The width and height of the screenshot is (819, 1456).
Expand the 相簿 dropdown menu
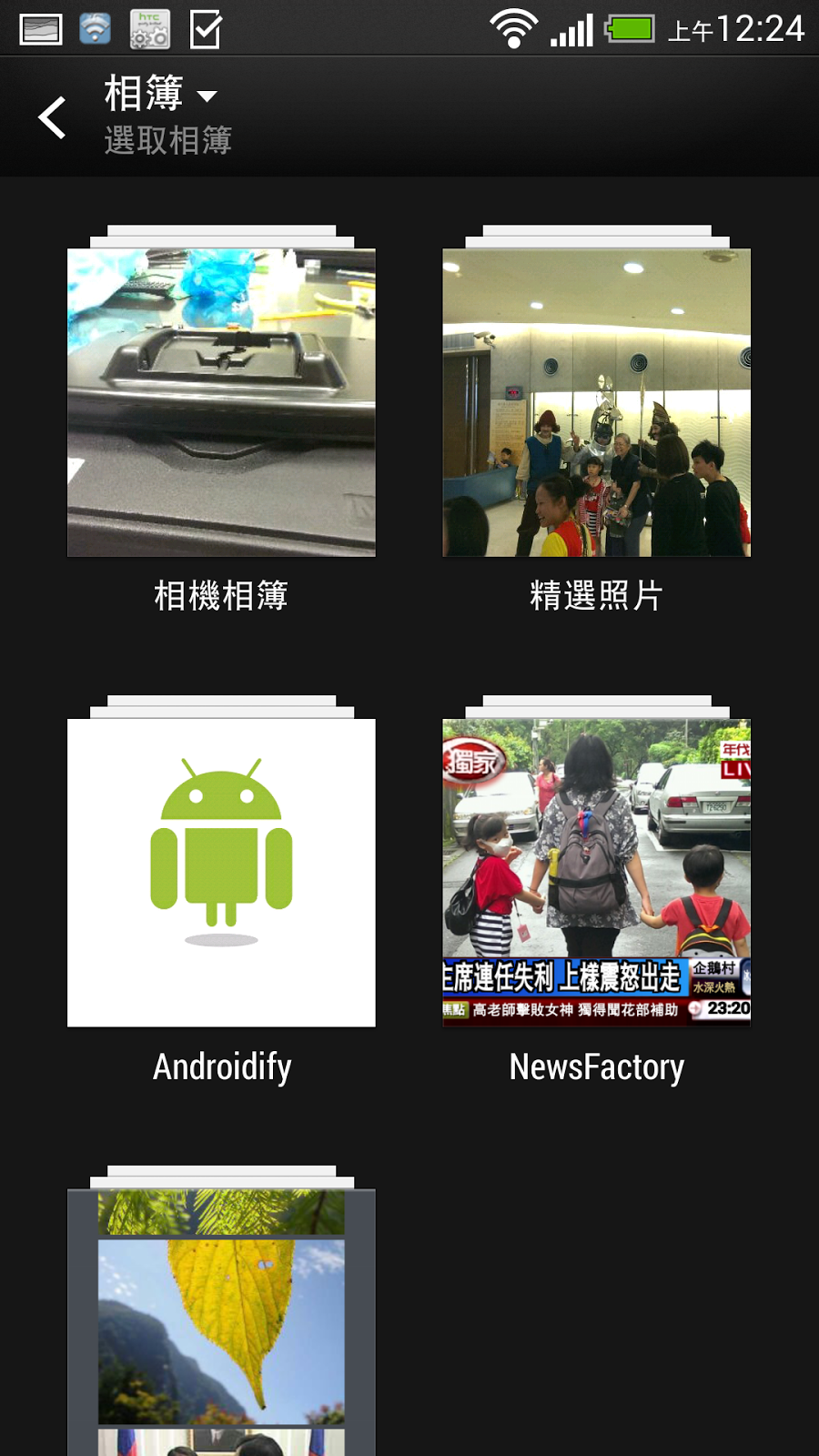point(162,95)
